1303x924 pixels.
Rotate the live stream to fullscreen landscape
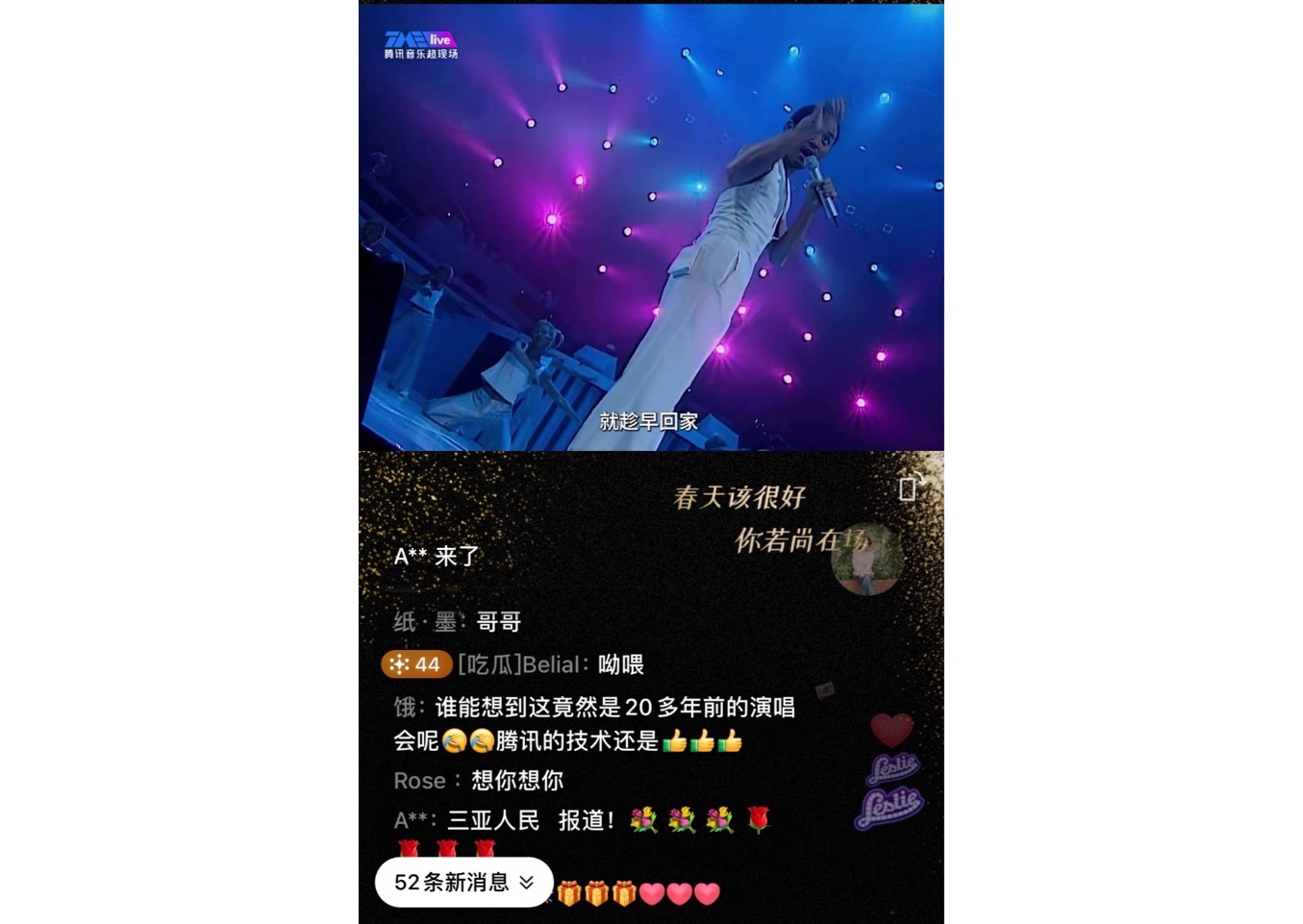[910, 487]
